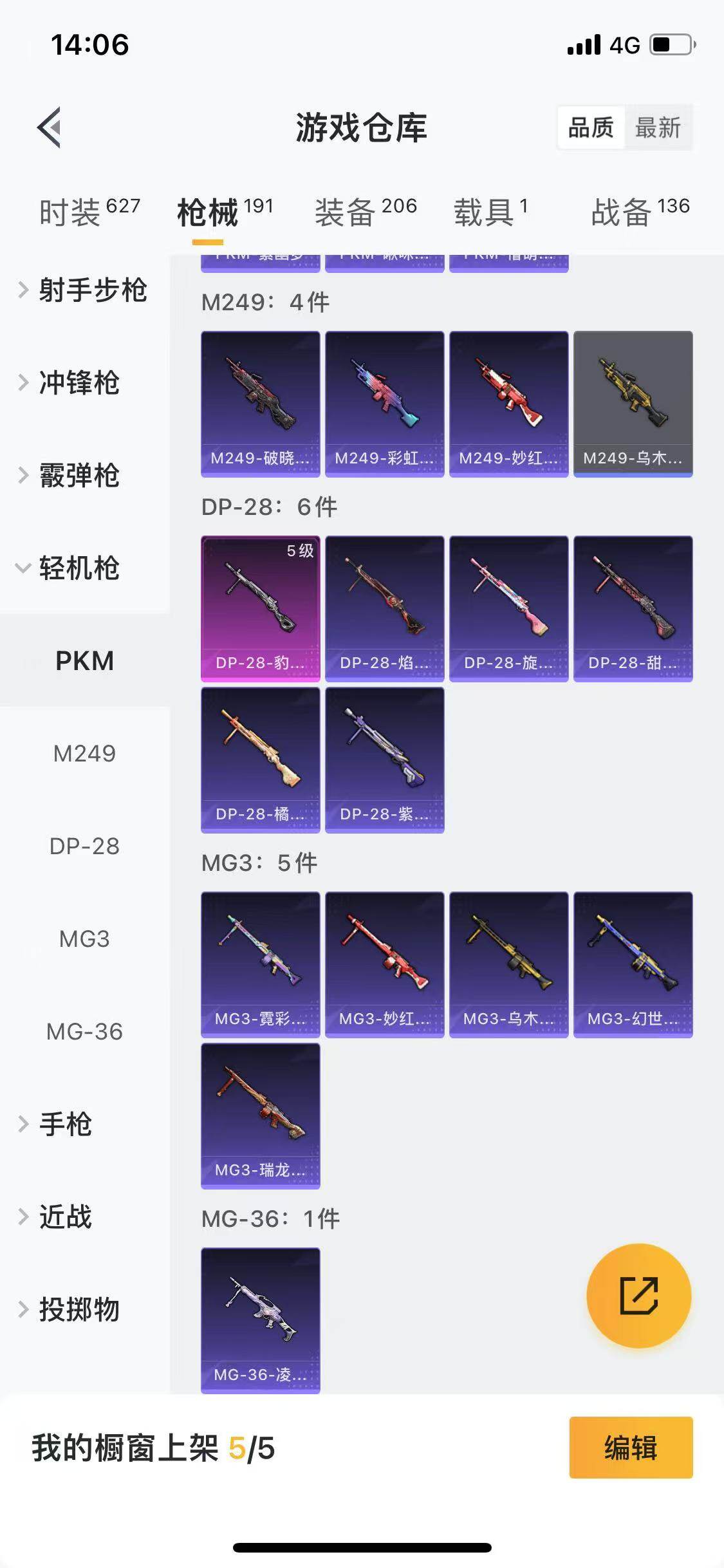The width and height of the screenshot is (724, 1568).
Task: Go back using the top-left arrow
Action: click(50, 127)
